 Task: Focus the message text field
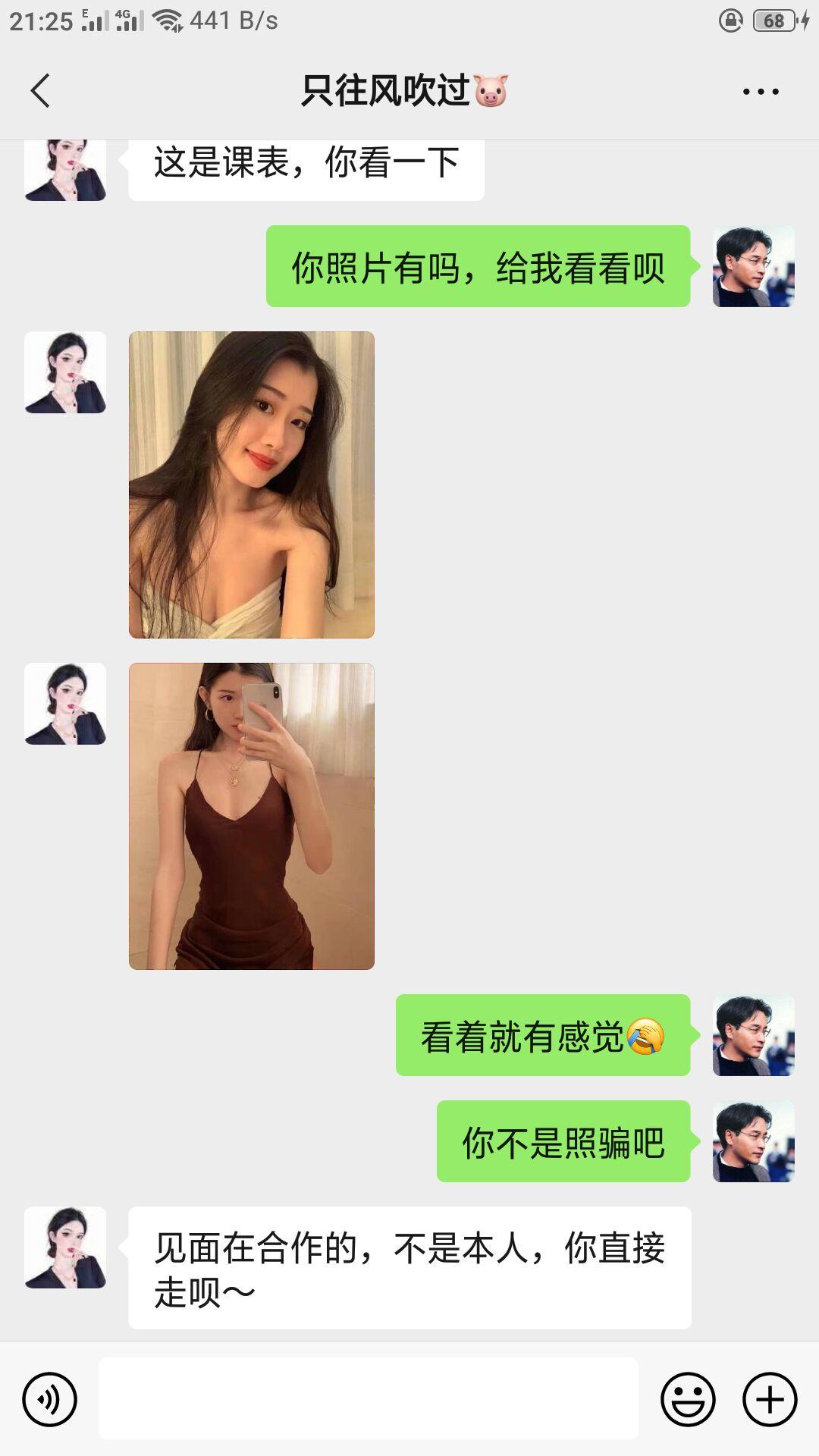(369, 1399)
